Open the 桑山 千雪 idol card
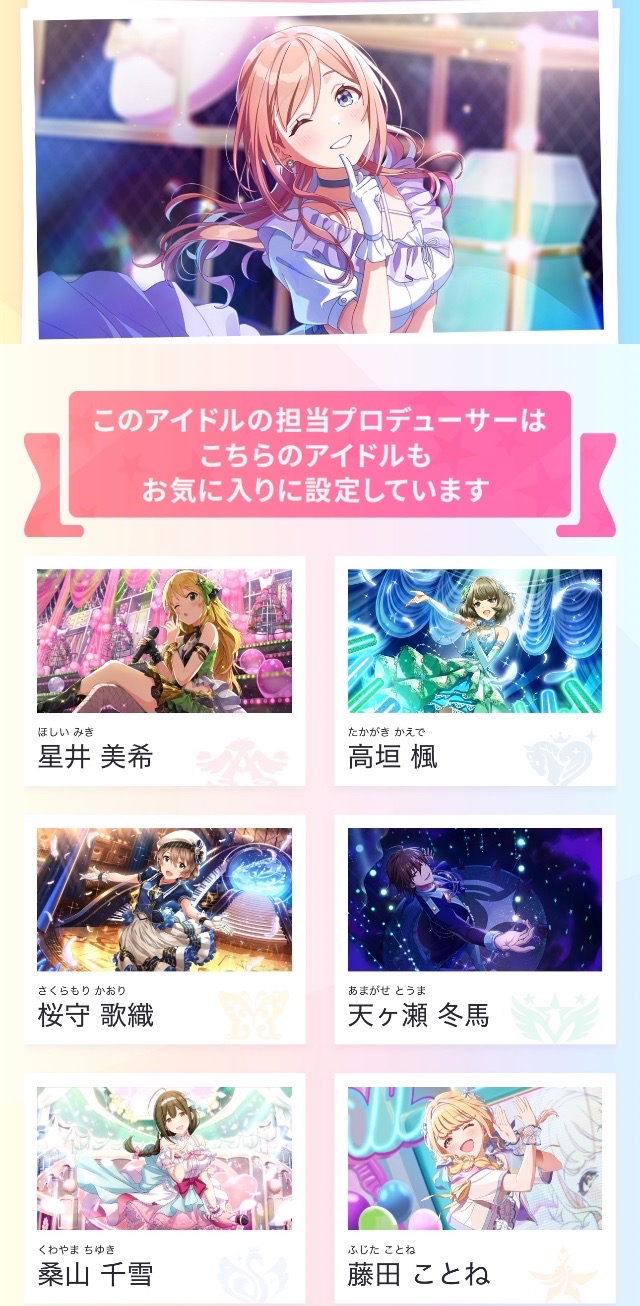 (x=164, y=1187)
